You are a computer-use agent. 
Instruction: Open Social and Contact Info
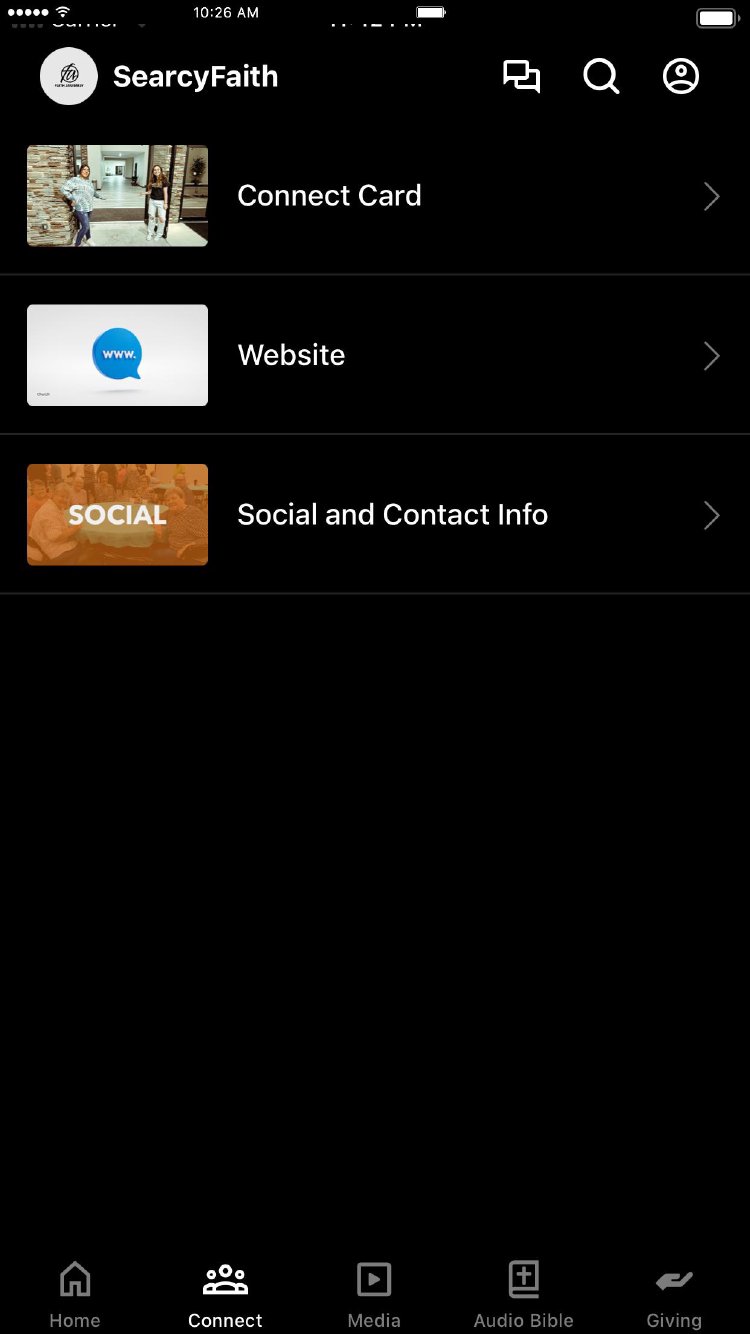pyautogui.click(x=375, y=515)
